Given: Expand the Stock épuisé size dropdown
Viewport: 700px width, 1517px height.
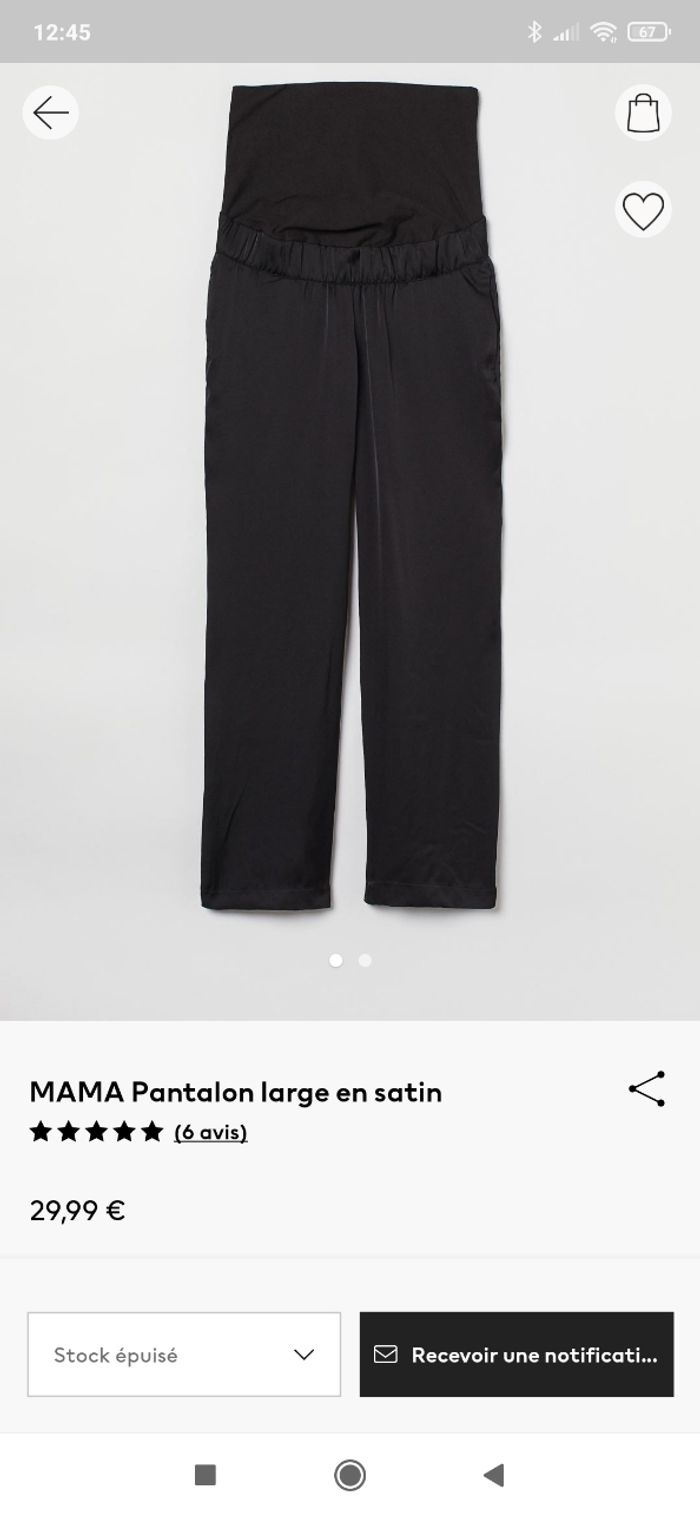Looking at the screenshot, I should (184, 1355).
